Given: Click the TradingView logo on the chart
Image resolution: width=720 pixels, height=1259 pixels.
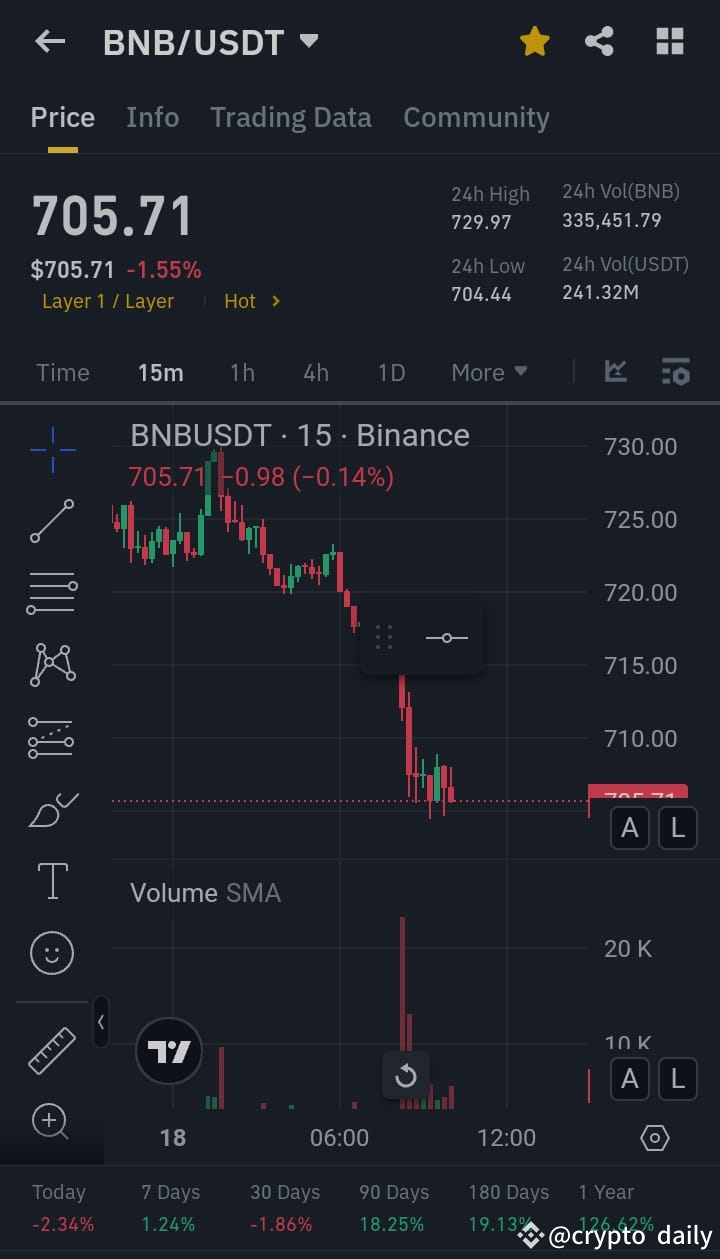Looking at the screenshot, I should [x=168, y=1051].
